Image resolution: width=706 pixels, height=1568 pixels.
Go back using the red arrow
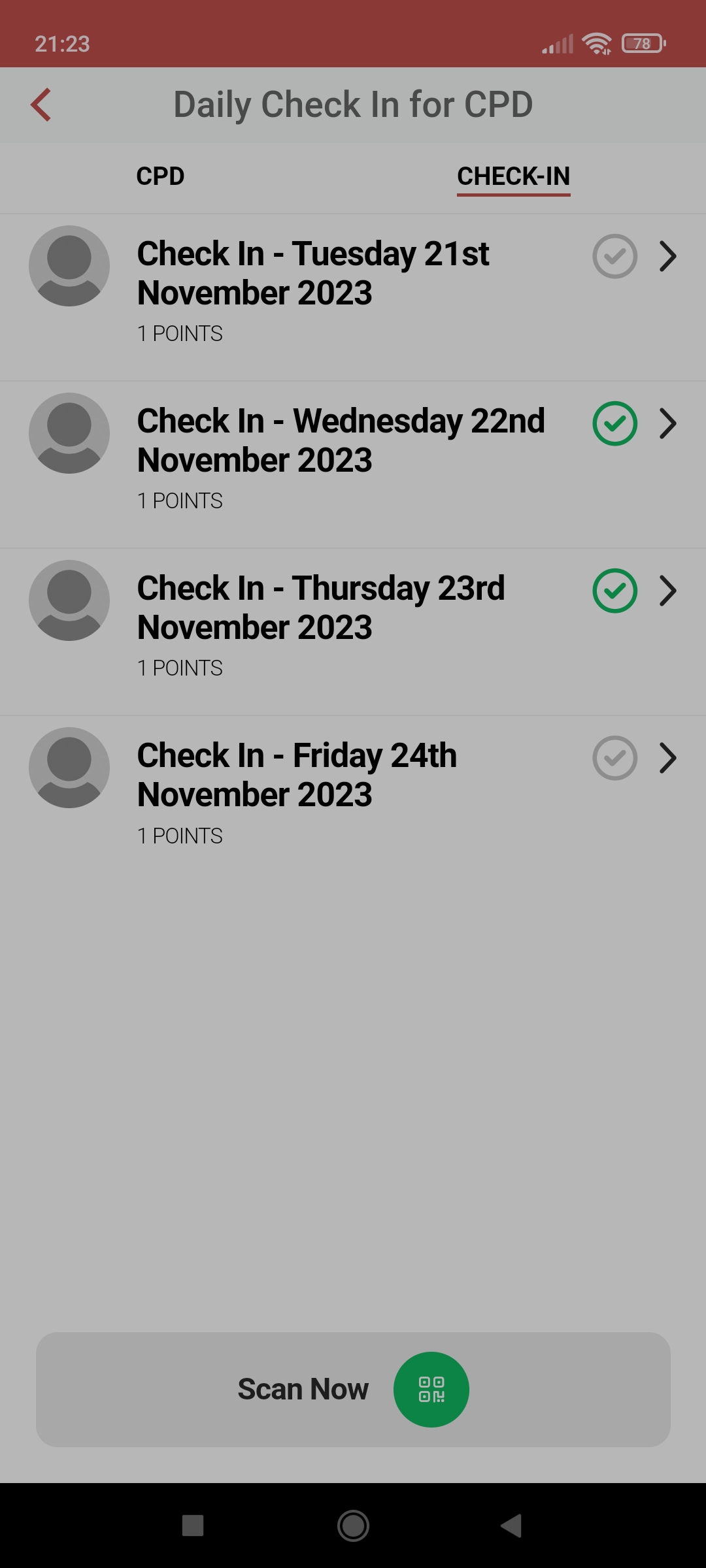point(41,105)
